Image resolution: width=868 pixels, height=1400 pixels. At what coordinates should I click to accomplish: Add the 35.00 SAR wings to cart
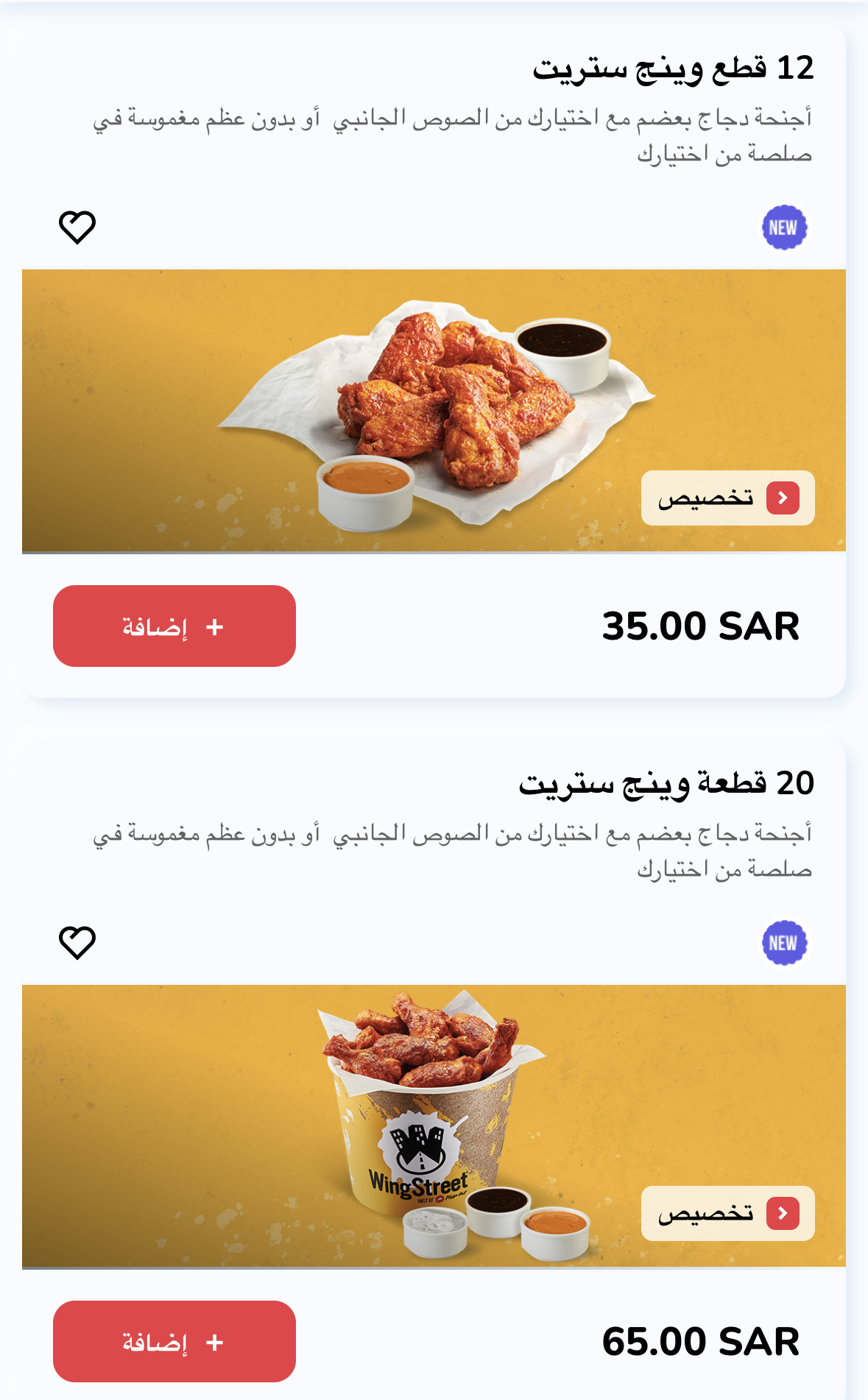tap(174, 626)
